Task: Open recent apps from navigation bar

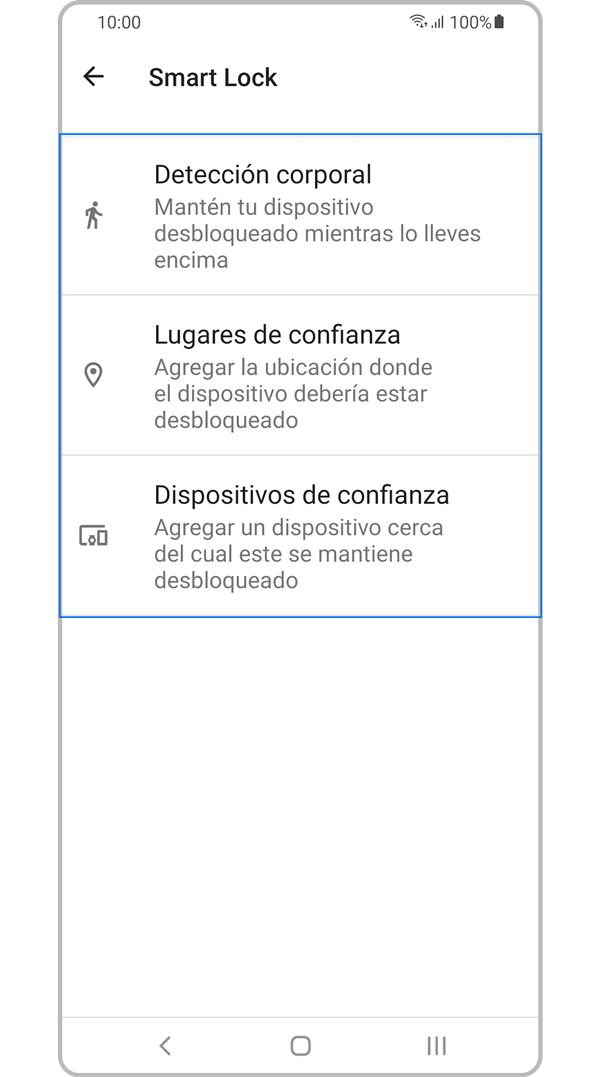Action: click(436, 1045)
